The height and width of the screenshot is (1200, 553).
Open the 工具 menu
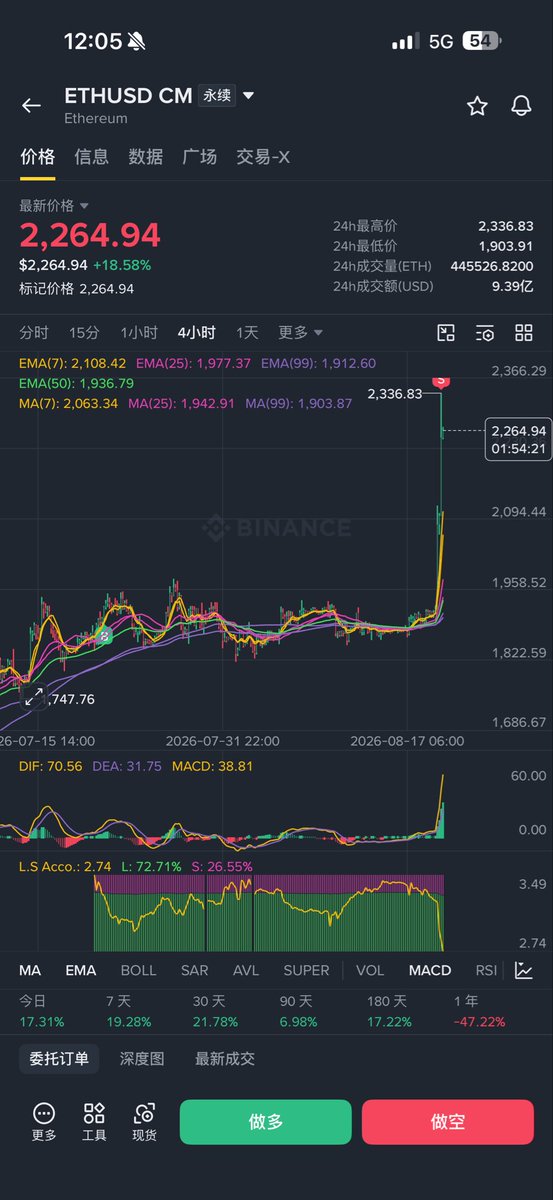coord(94,1122)
